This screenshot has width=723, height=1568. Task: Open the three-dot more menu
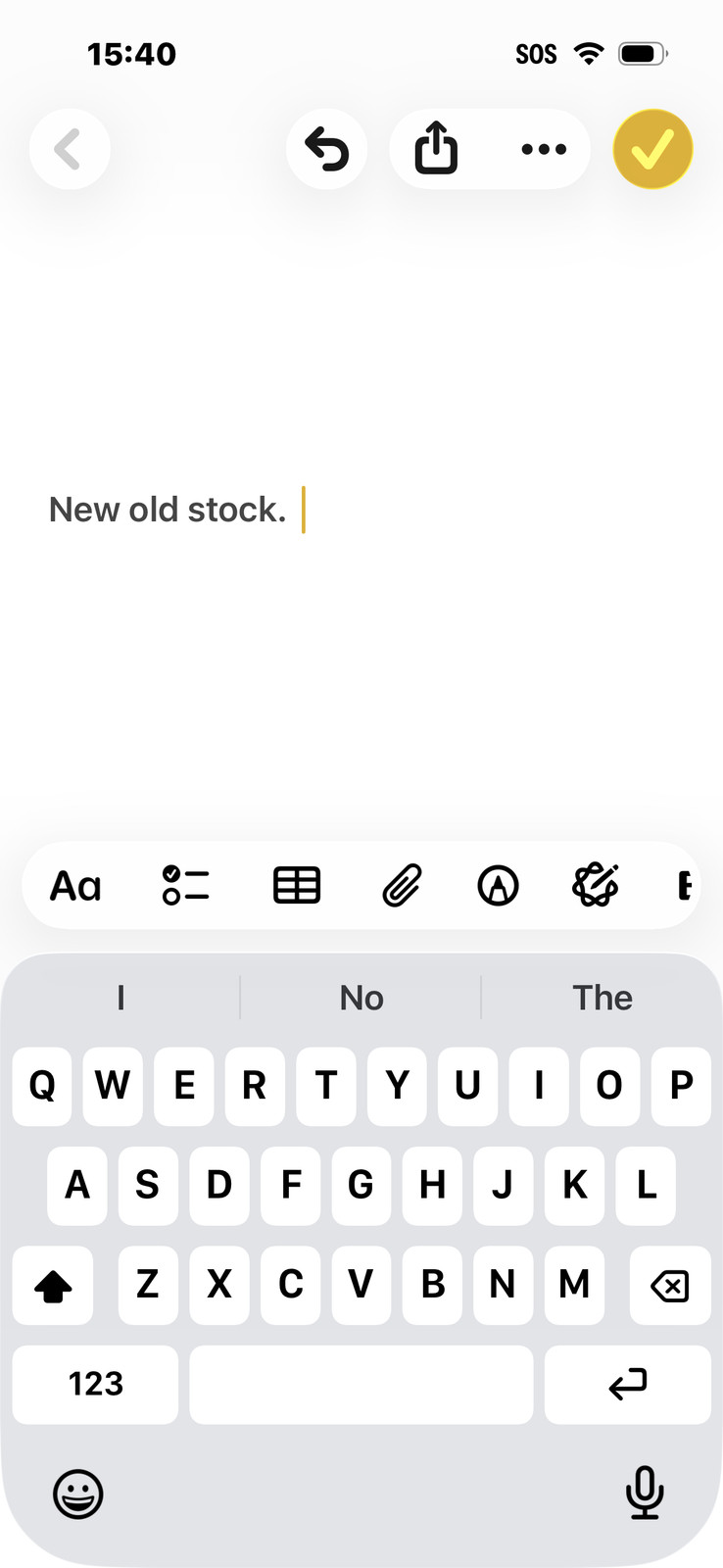click(x=544, y=149)
